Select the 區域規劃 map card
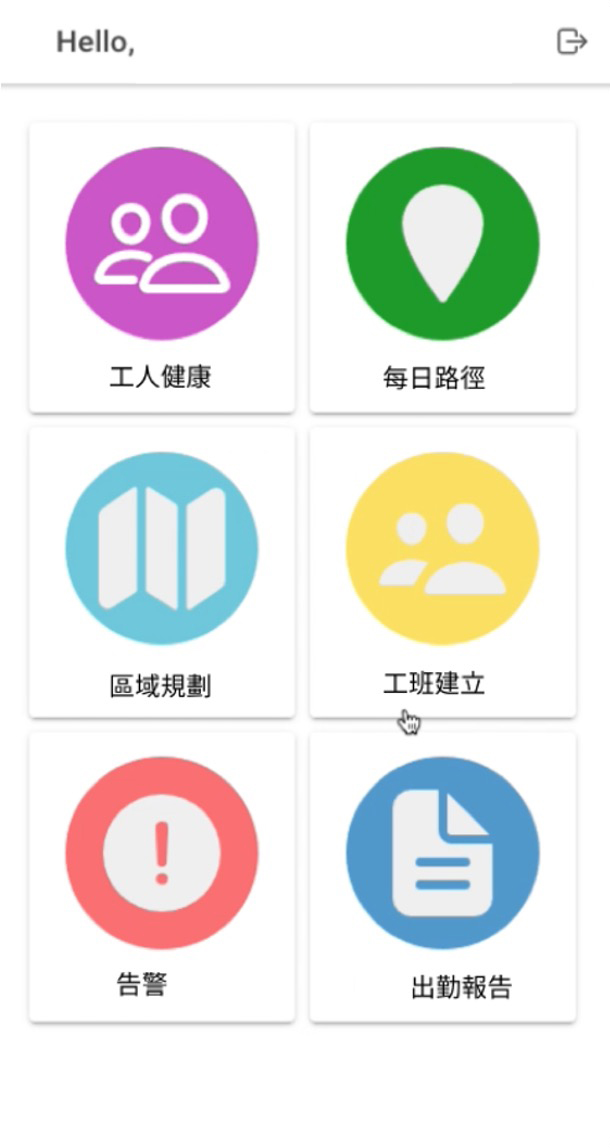 [x=162, y=573]
